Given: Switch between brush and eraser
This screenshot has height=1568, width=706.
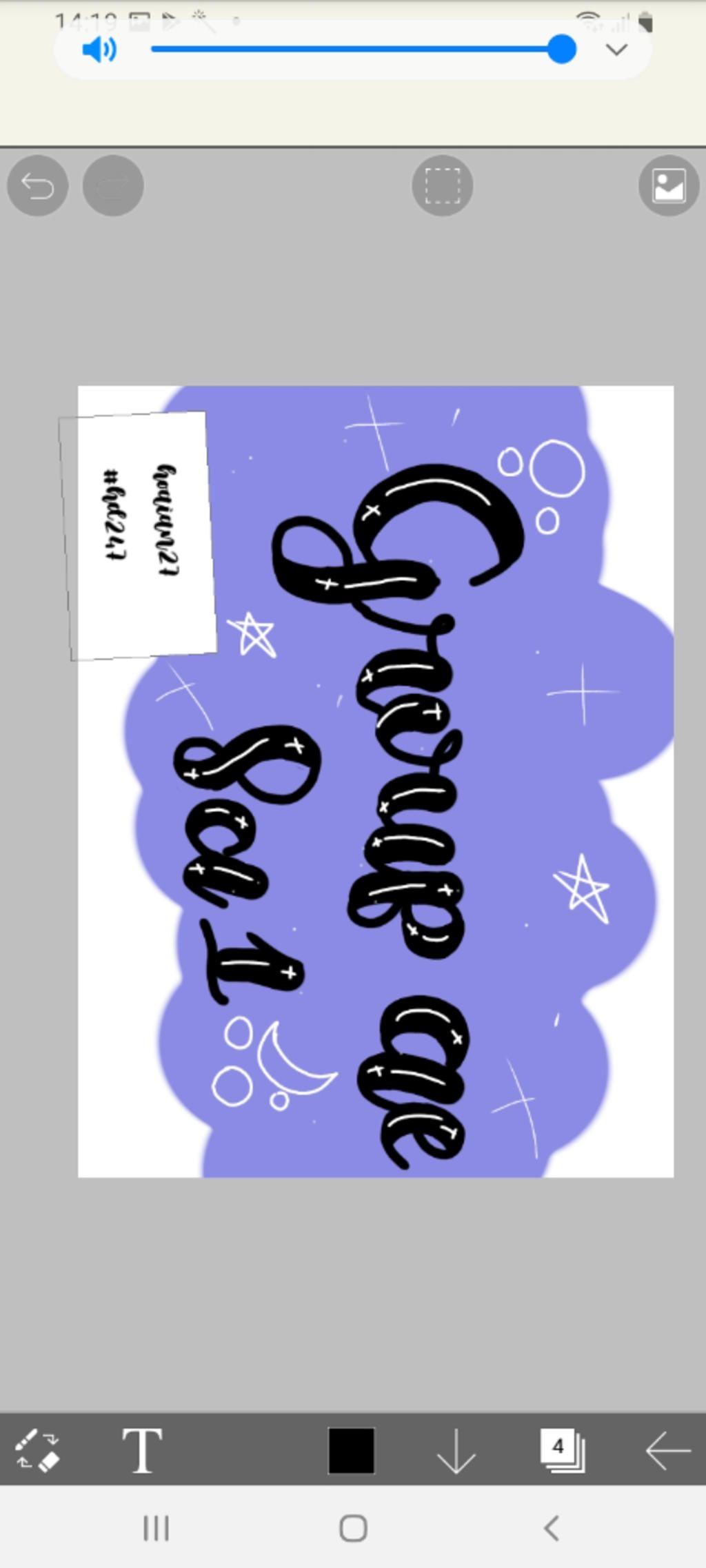Looking at the screenshot, I should (38, 1450).
